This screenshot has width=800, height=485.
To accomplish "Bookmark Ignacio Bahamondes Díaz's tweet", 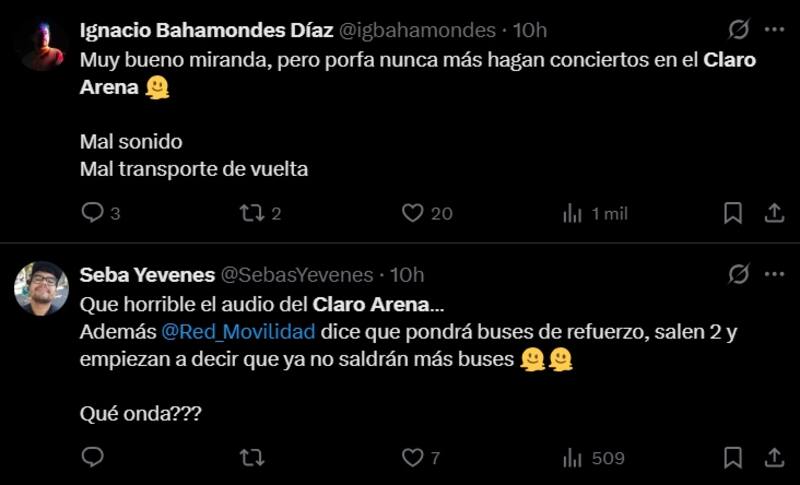I will coord(733,213).
